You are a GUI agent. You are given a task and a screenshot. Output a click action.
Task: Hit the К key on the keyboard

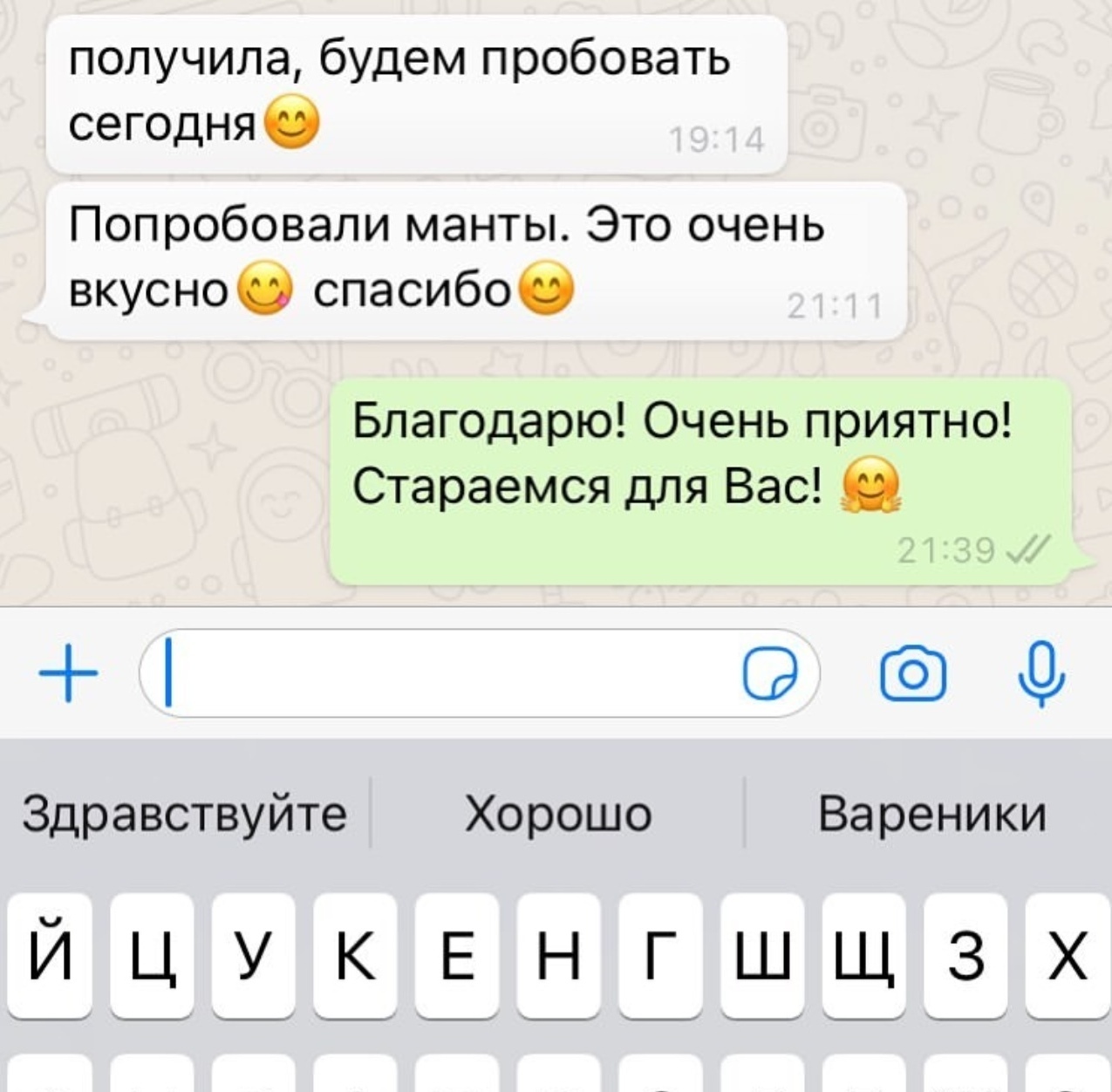tap(355, 955)
